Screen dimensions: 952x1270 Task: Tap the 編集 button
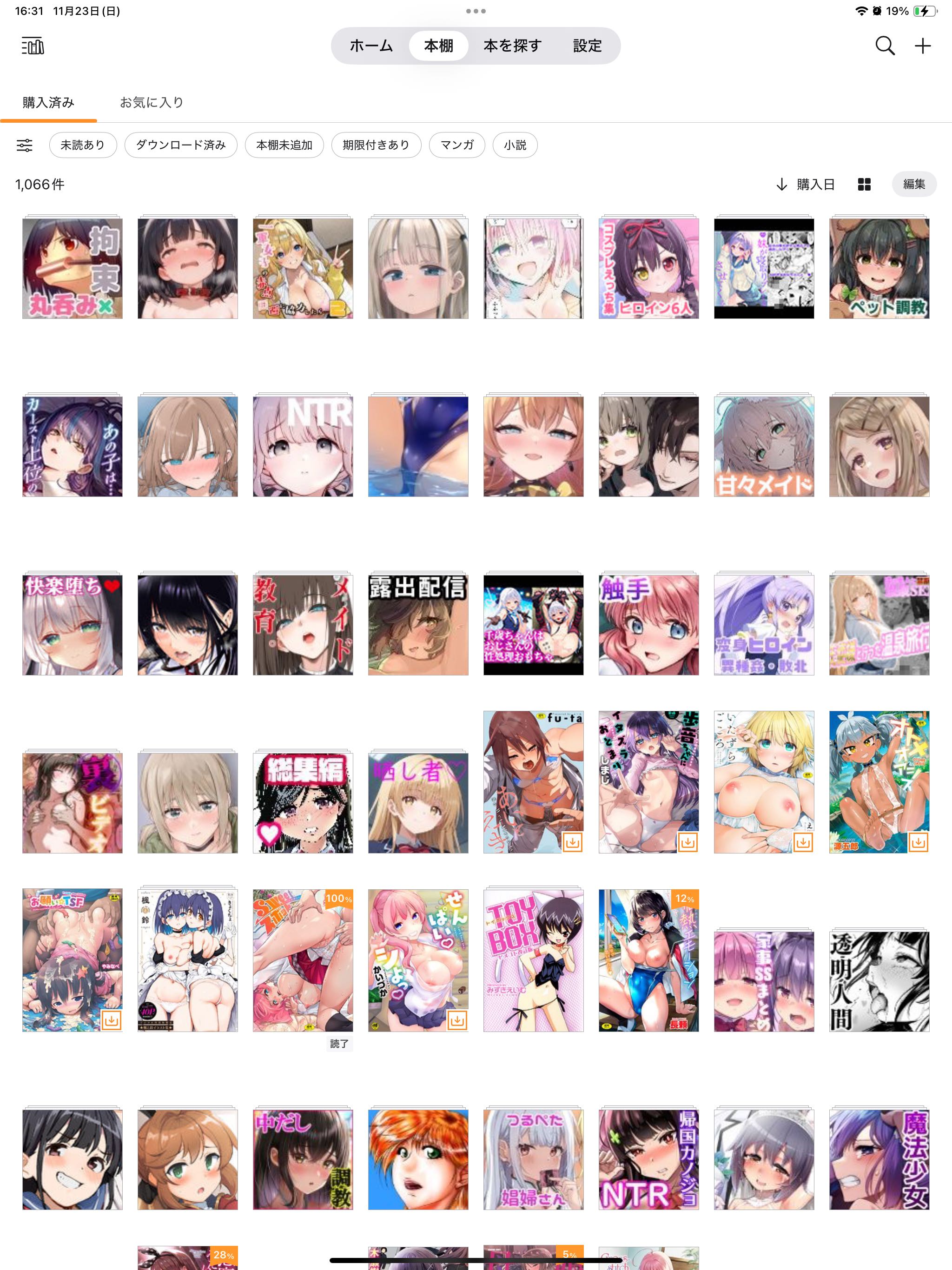point(913,184)
